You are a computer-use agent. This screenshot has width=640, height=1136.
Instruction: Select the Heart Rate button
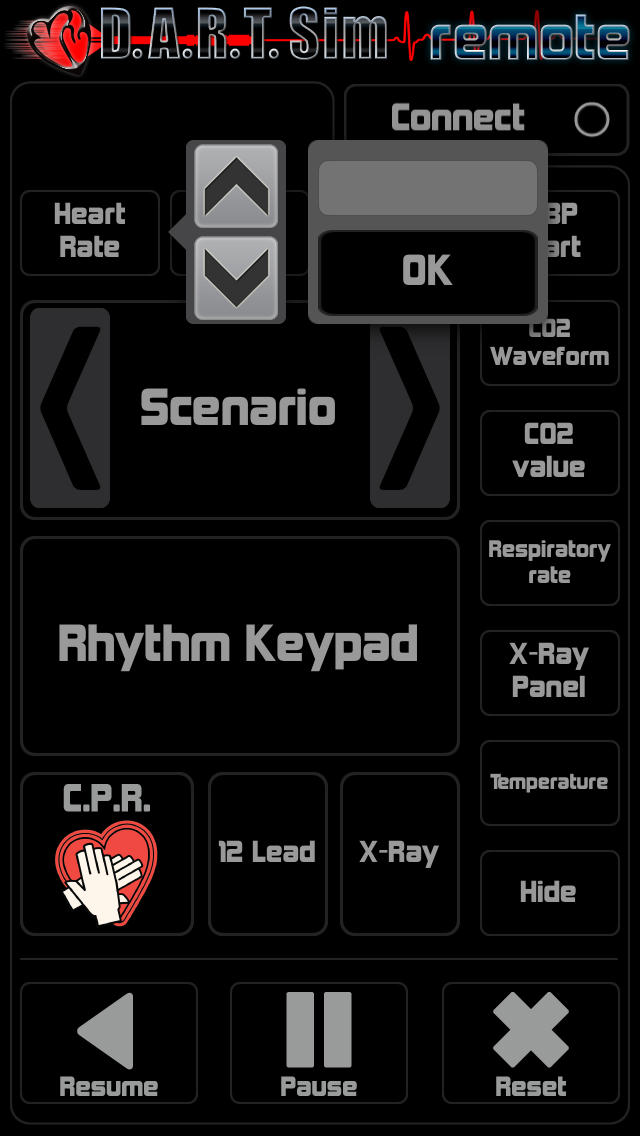point(90,233)
